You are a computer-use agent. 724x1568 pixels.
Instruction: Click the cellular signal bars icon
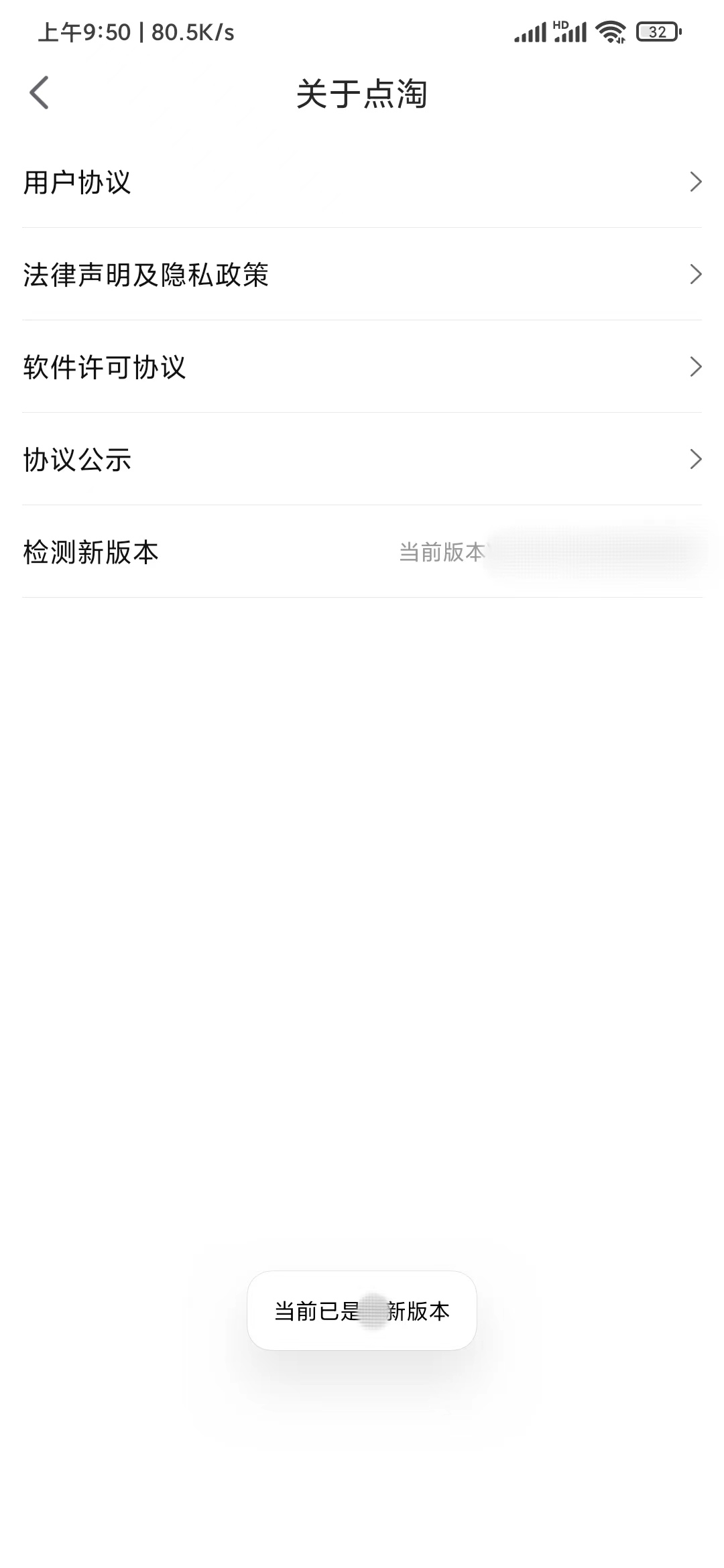coord(532,31)
